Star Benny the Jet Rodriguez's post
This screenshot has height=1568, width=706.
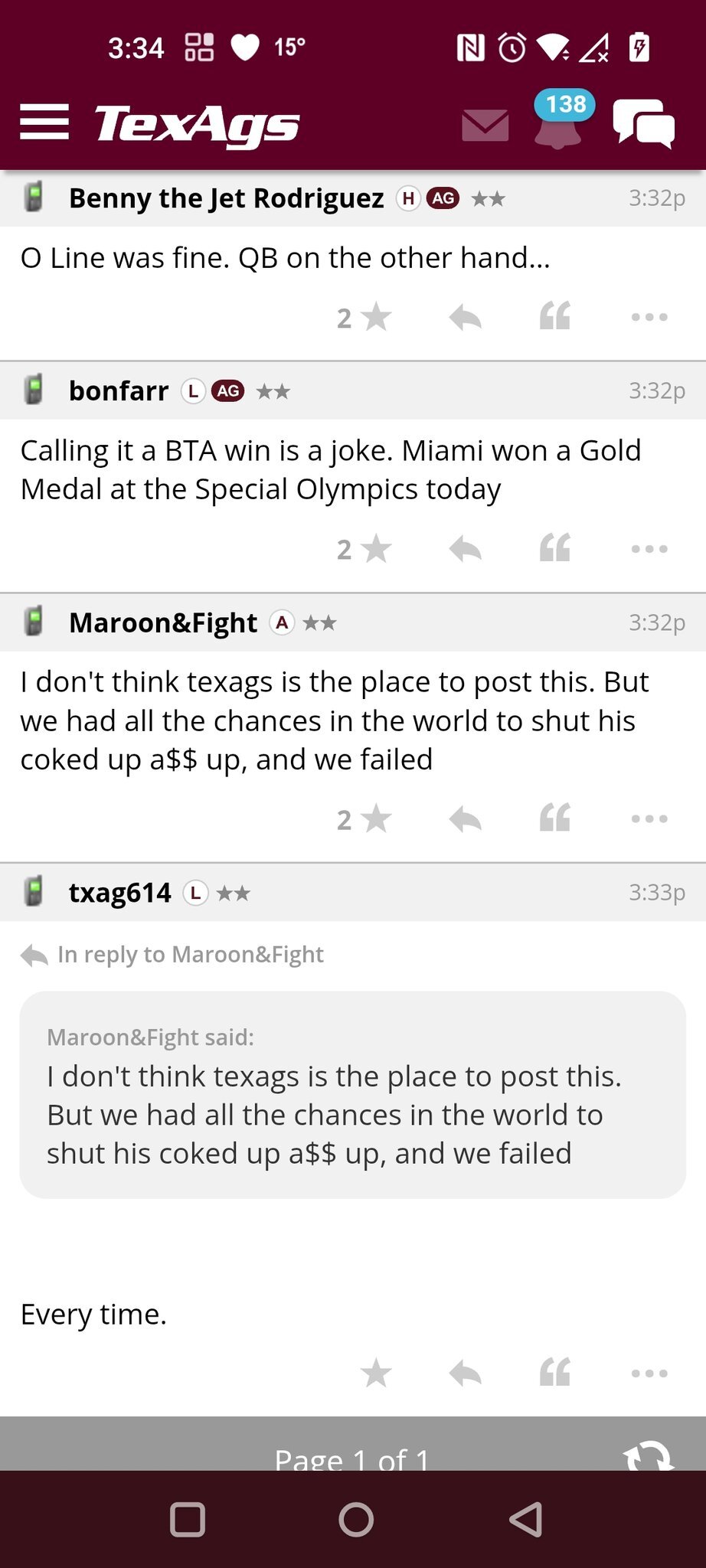[x=375, y=317]
